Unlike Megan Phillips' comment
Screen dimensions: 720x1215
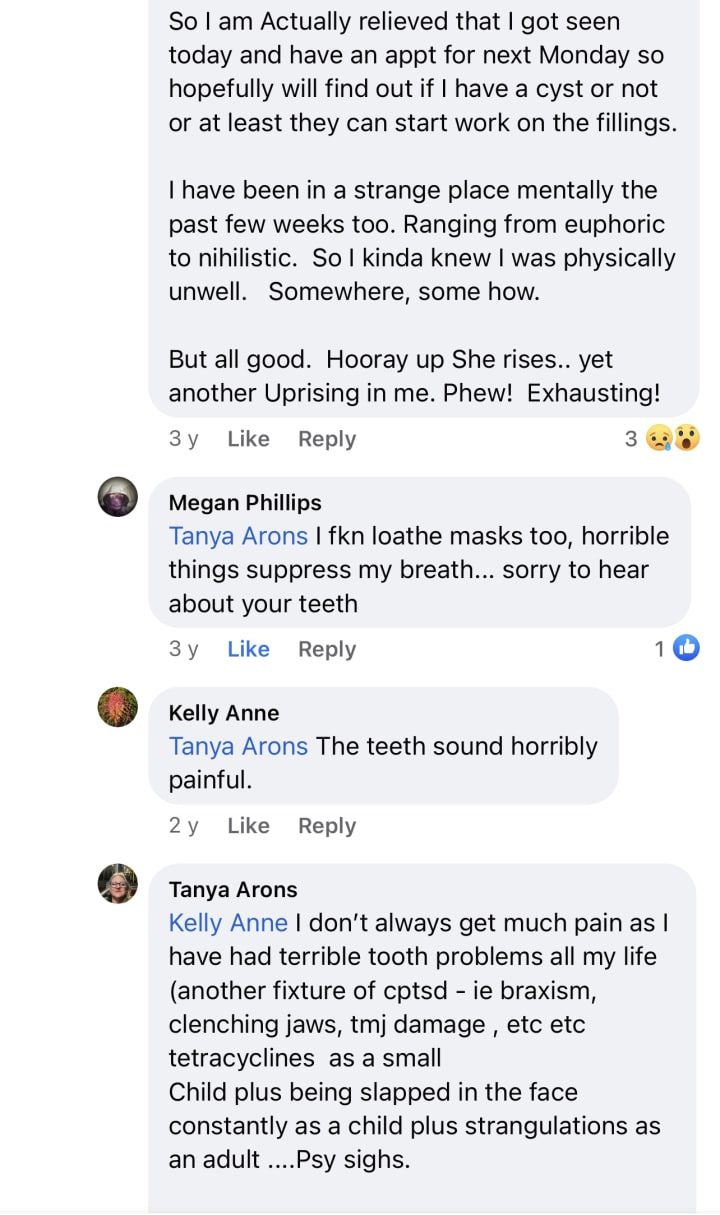(x=248, y=649)
